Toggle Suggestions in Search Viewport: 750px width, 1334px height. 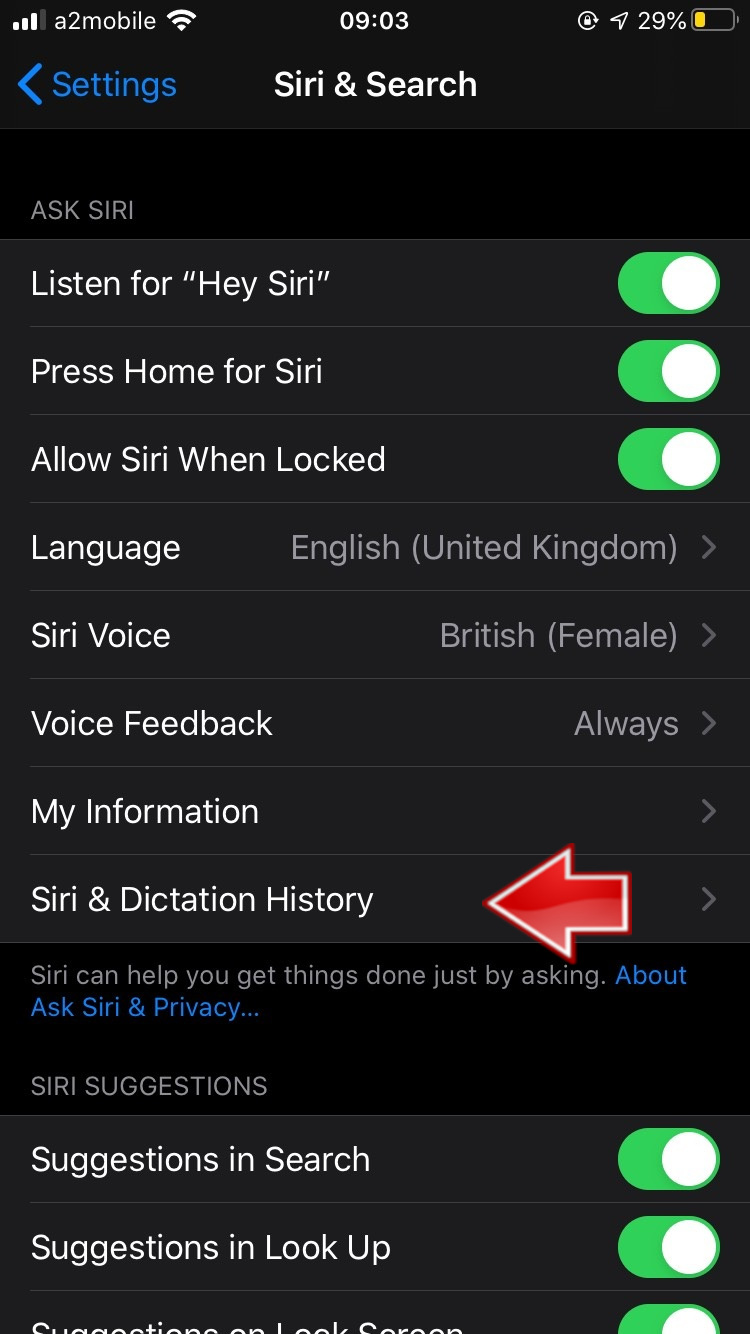pos(668,1160)
